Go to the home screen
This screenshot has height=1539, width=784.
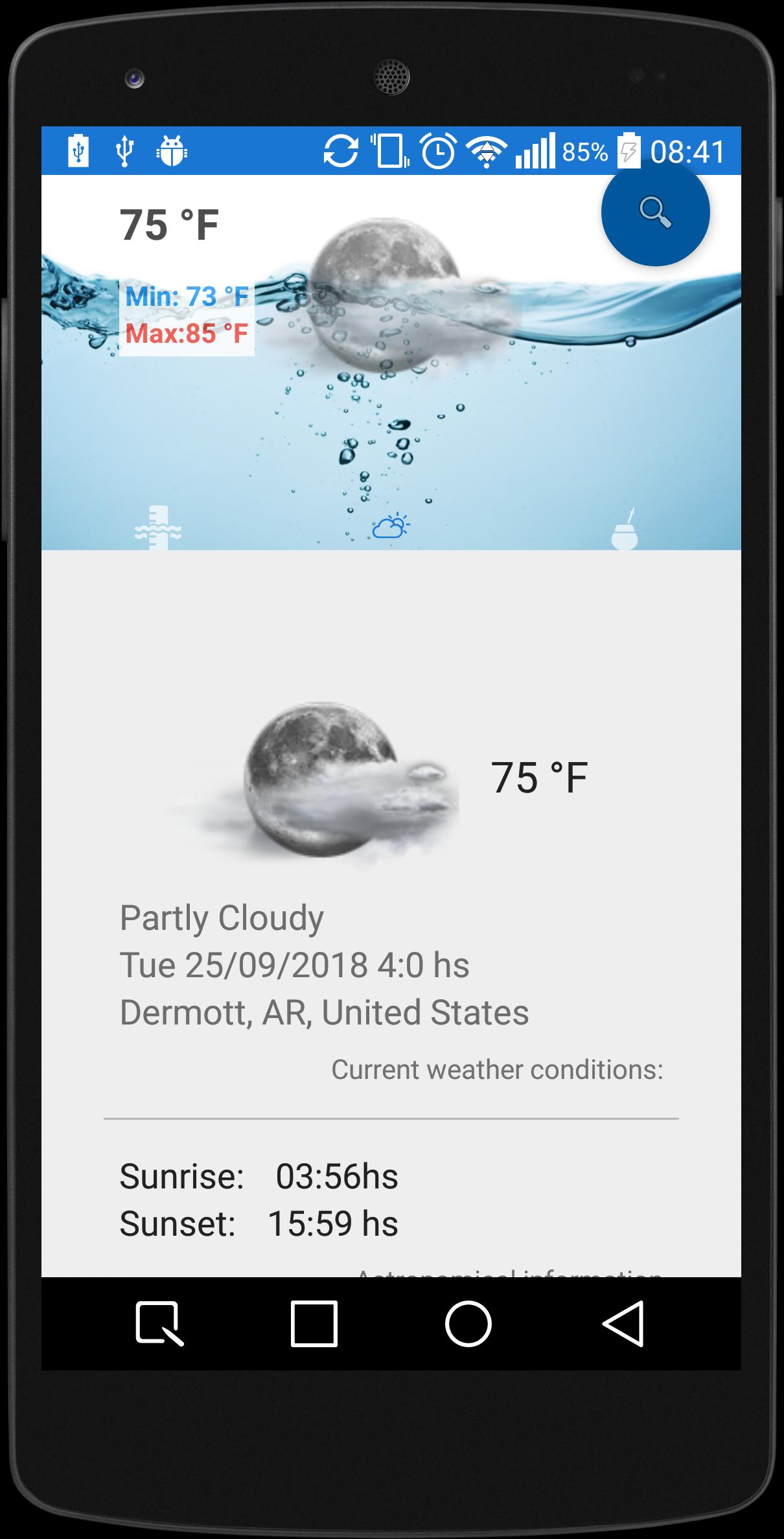tap(468, 1324)
